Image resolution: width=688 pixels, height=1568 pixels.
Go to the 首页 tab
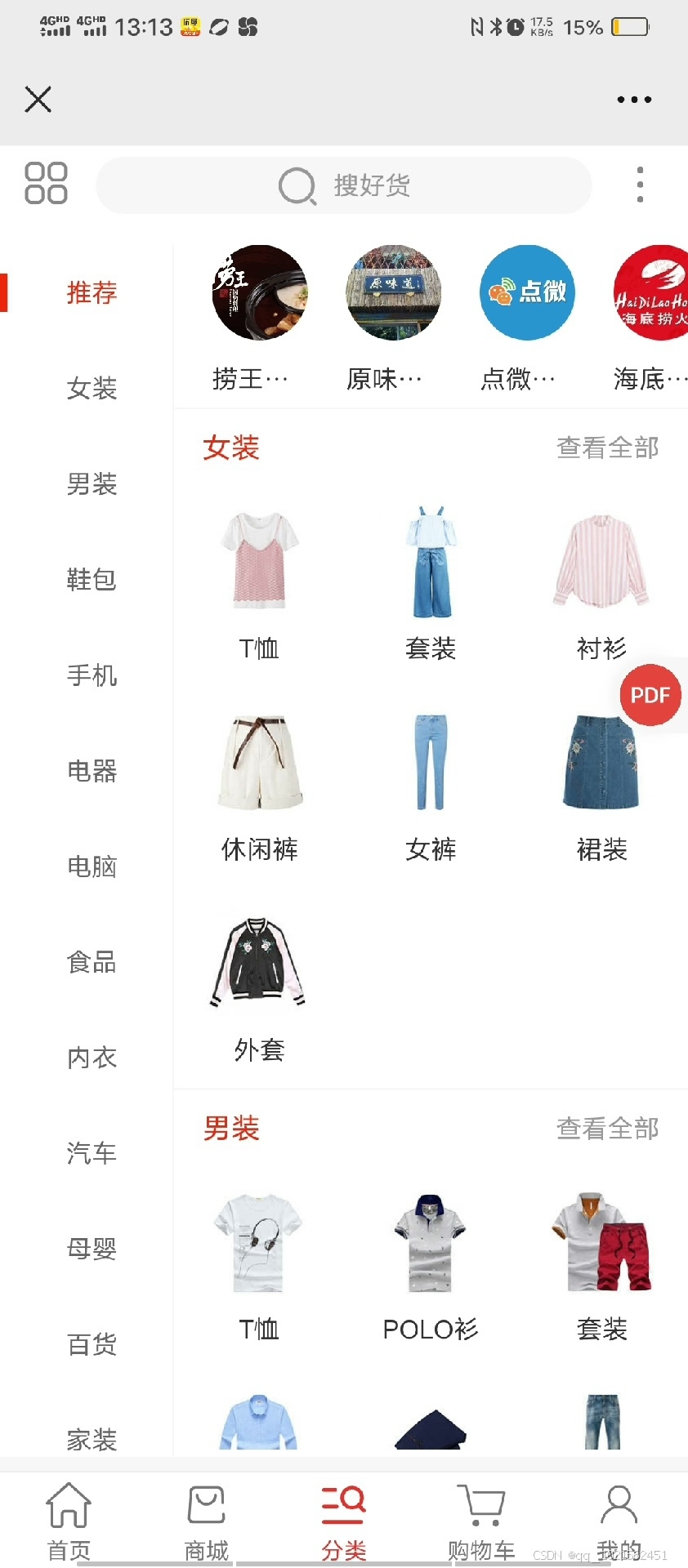(x=69, y=1521)
